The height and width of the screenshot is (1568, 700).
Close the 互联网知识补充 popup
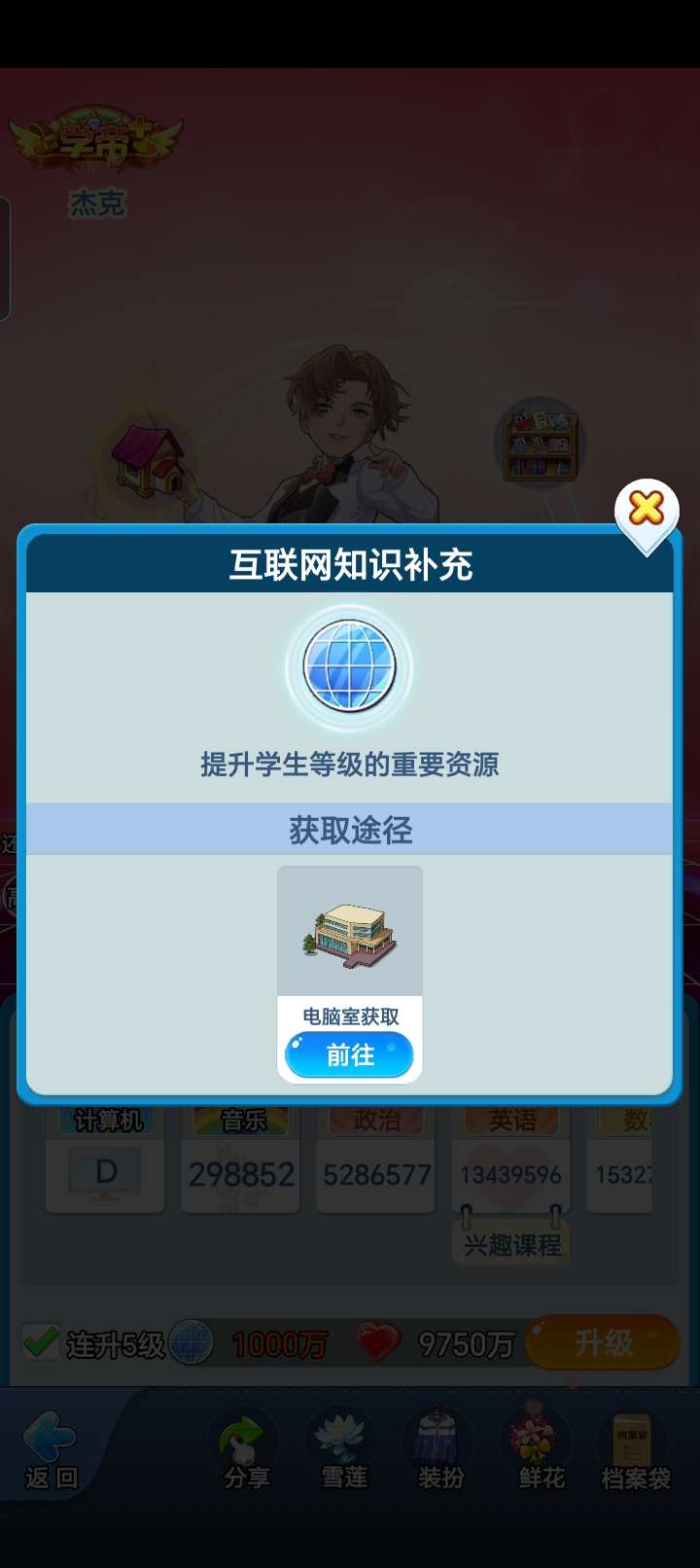[x=647, y=509]
